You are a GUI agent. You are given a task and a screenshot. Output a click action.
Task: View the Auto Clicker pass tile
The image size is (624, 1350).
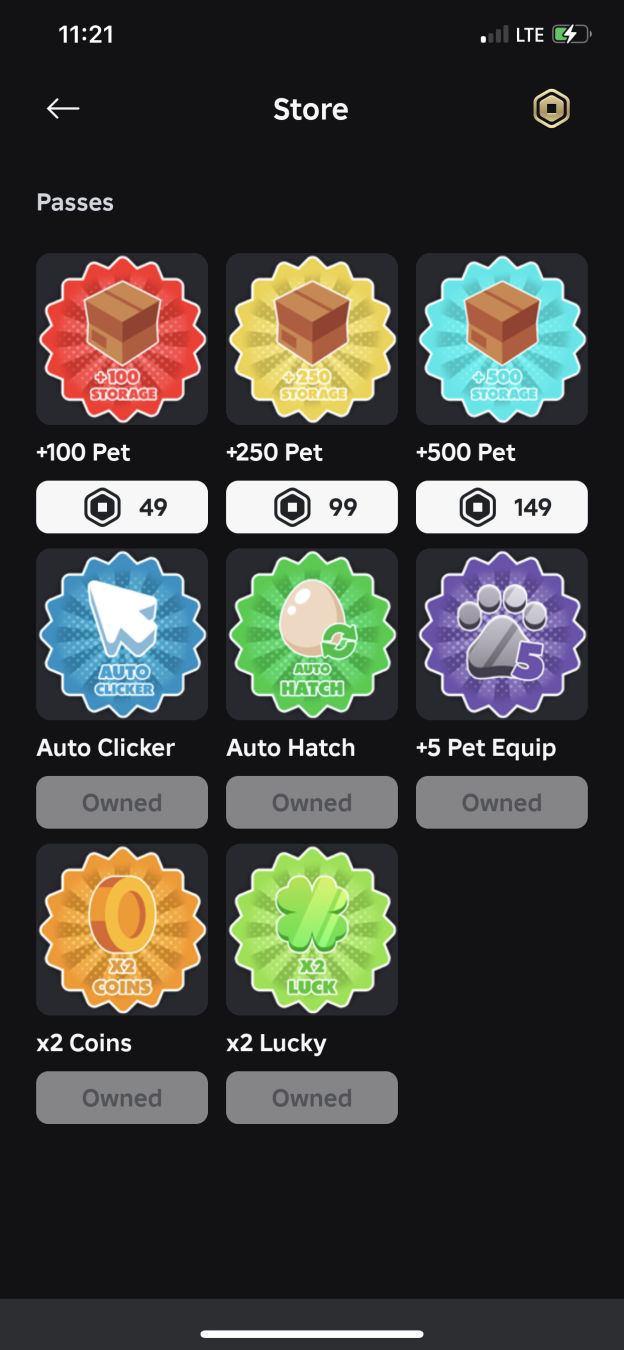pyautogui.click(x=122, y=634)
